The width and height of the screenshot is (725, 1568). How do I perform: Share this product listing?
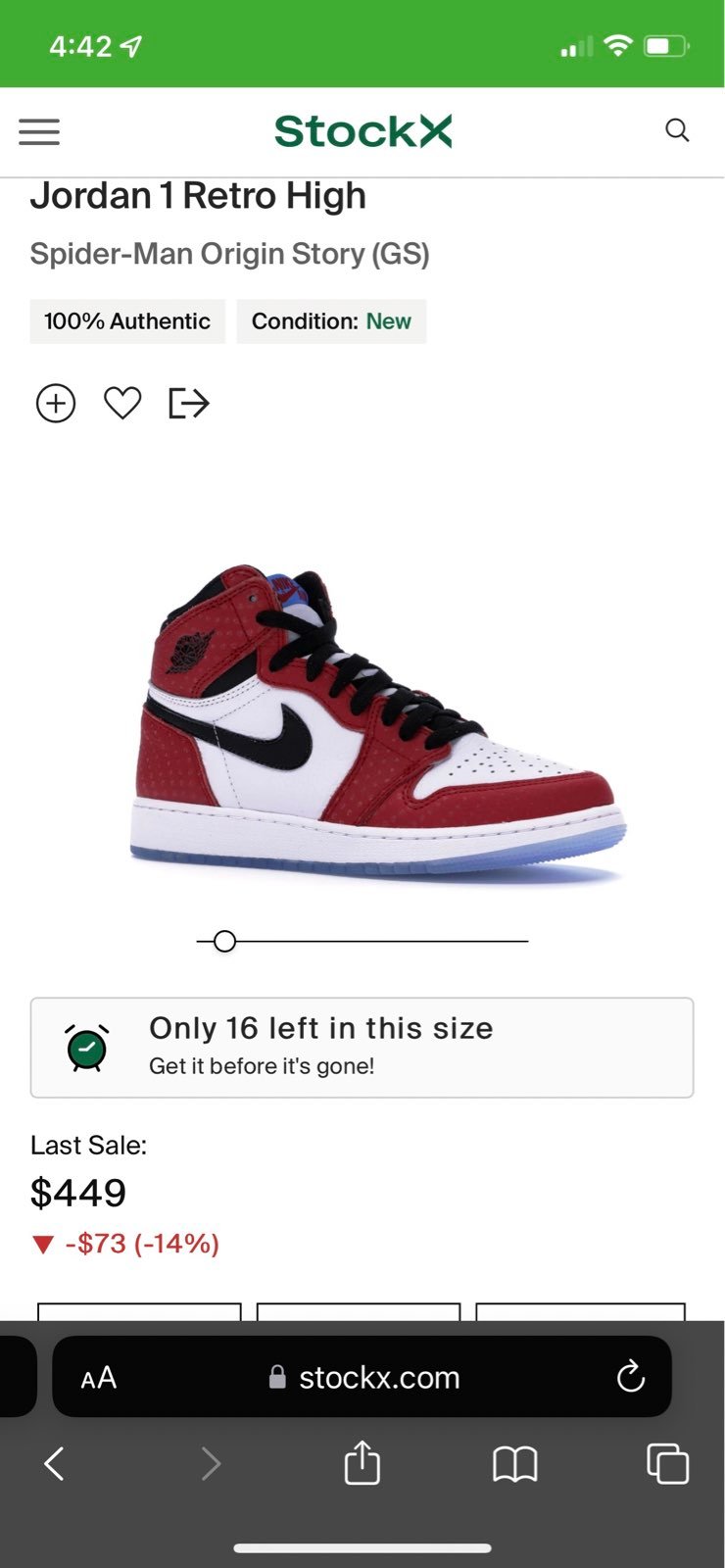point(189,403)
